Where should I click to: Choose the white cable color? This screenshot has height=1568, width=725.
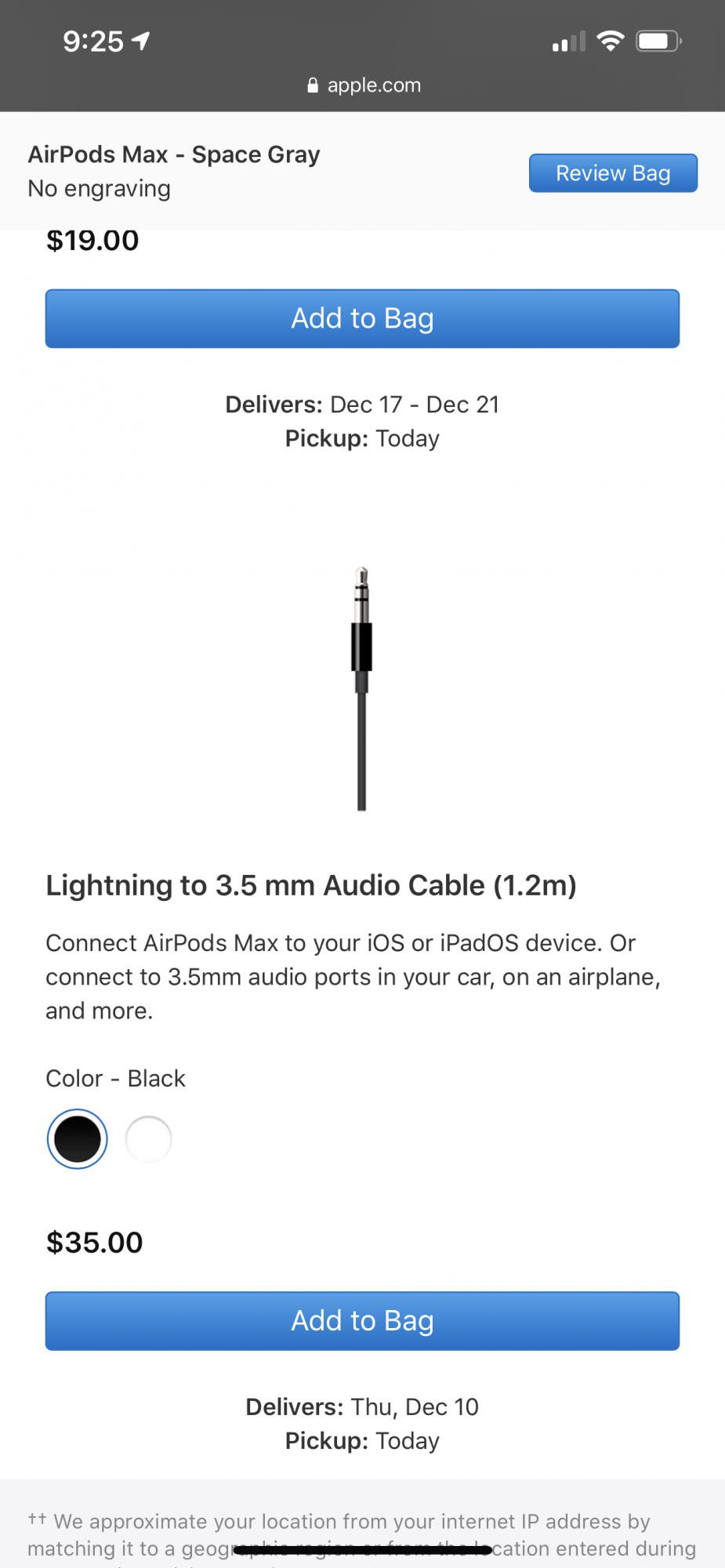point(148,1139)
